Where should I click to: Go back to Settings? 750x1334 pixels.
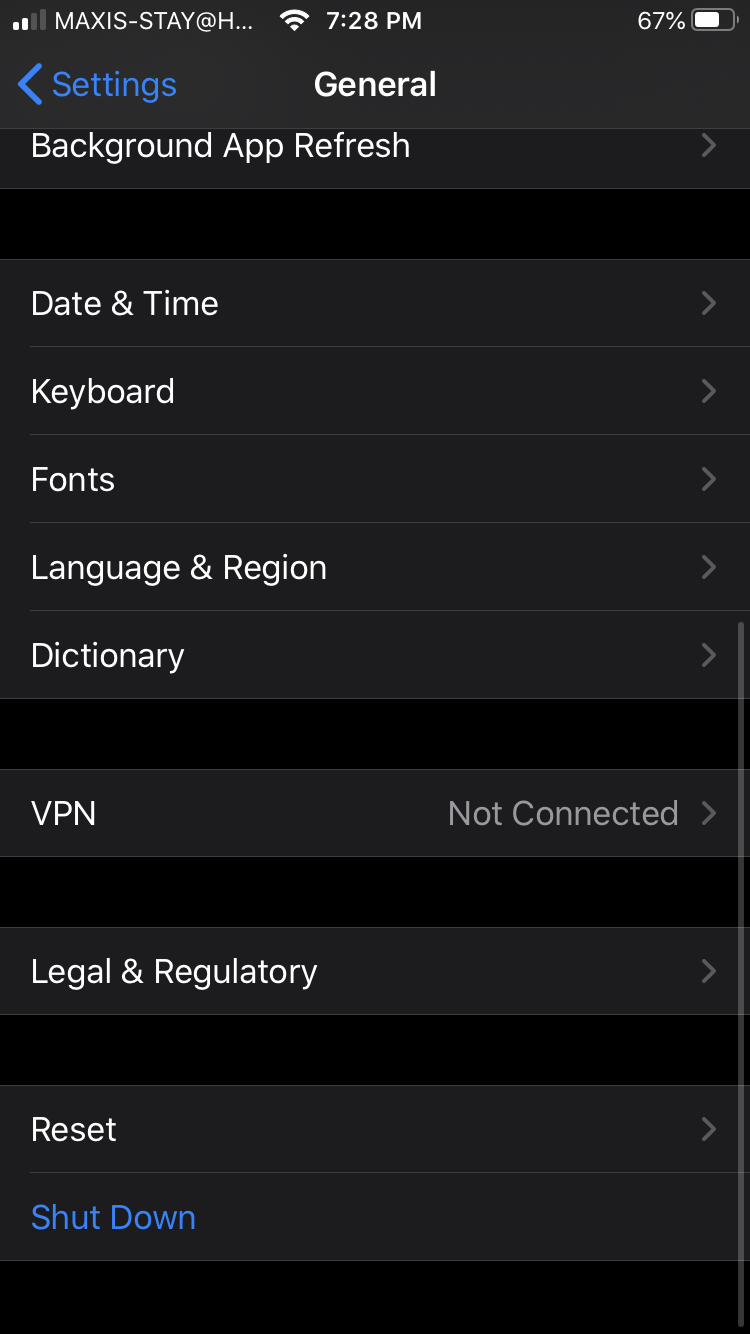click(x=97, y=85)
